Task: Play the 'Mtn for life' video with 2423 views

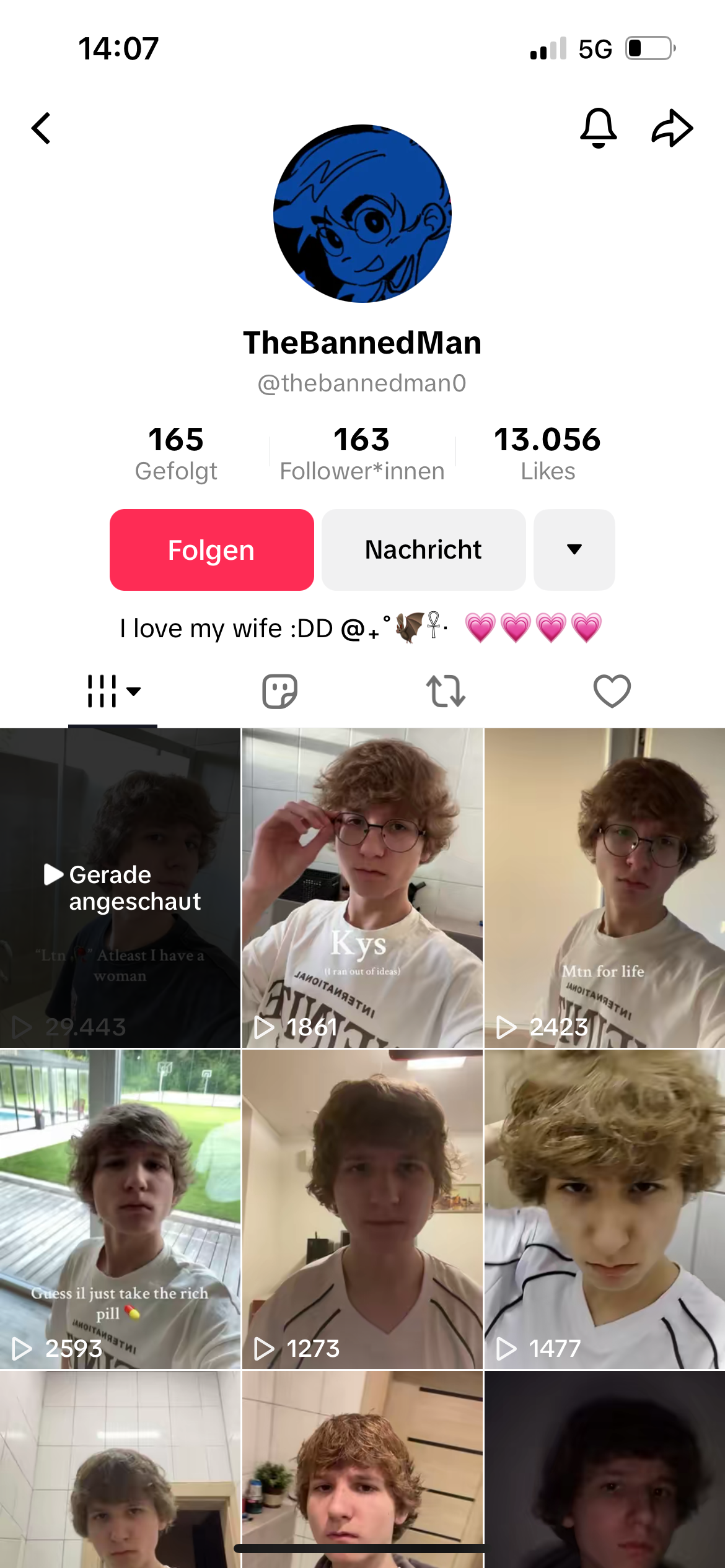Action: [x=605, y=888]
